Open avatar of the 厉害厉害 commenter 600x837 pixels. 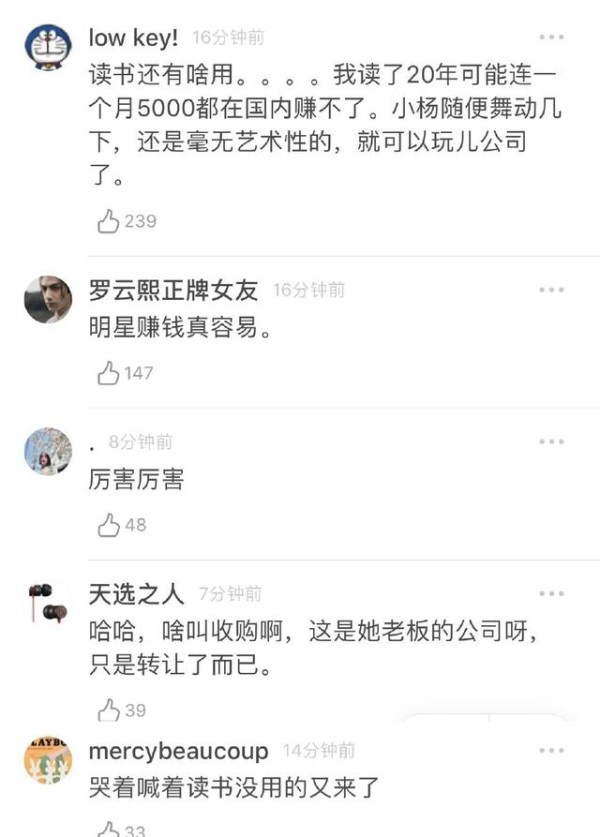click(47, 451)
